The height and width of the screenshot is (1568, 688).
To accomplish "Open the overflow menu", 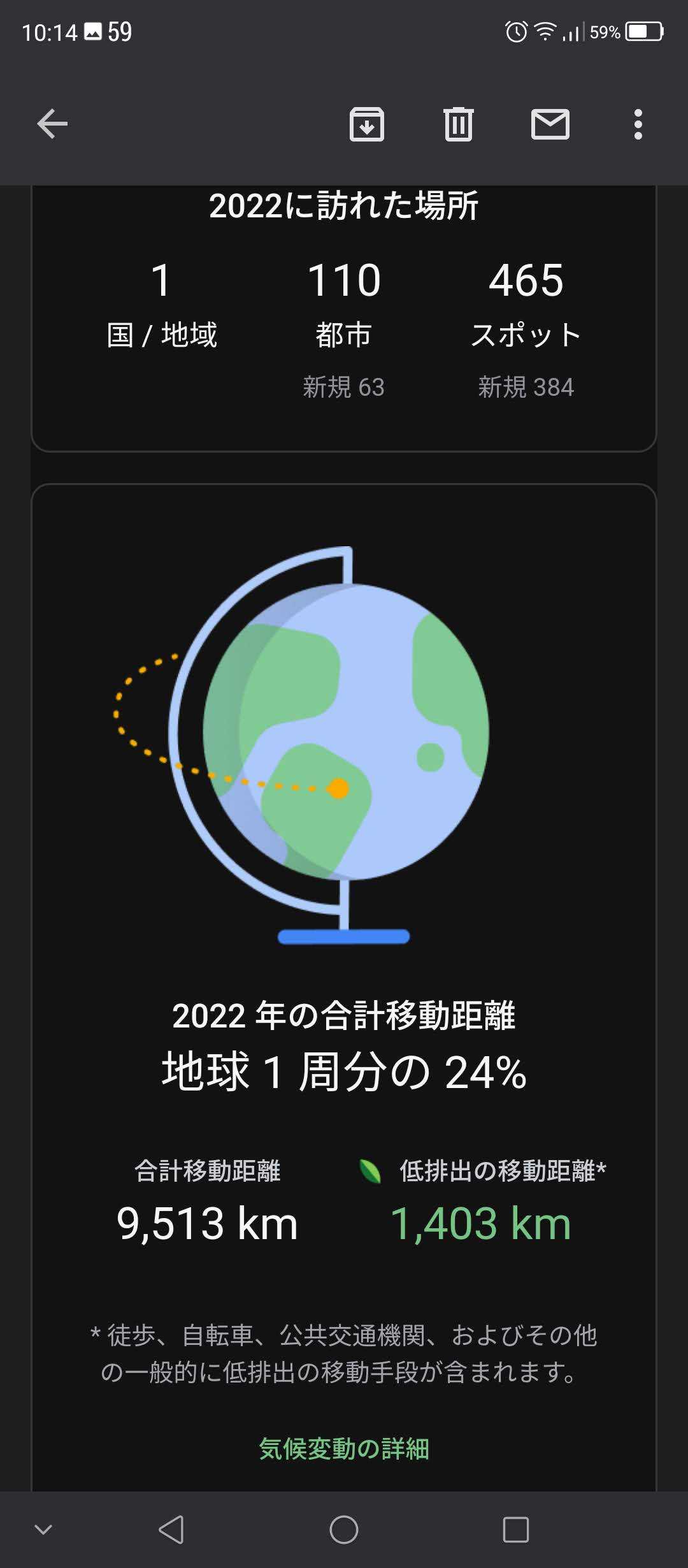I will click(638, 124).
